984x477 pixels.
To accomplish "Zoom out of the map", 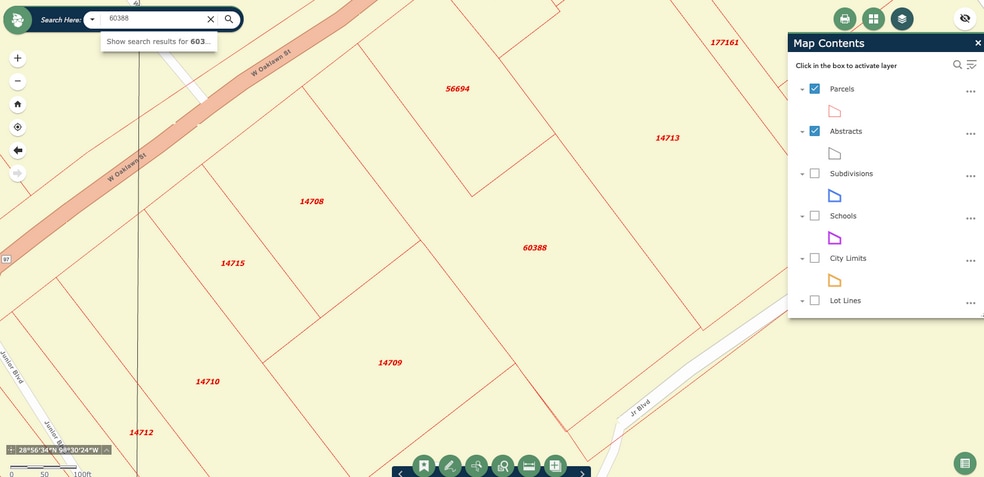I will click(18, 81).
